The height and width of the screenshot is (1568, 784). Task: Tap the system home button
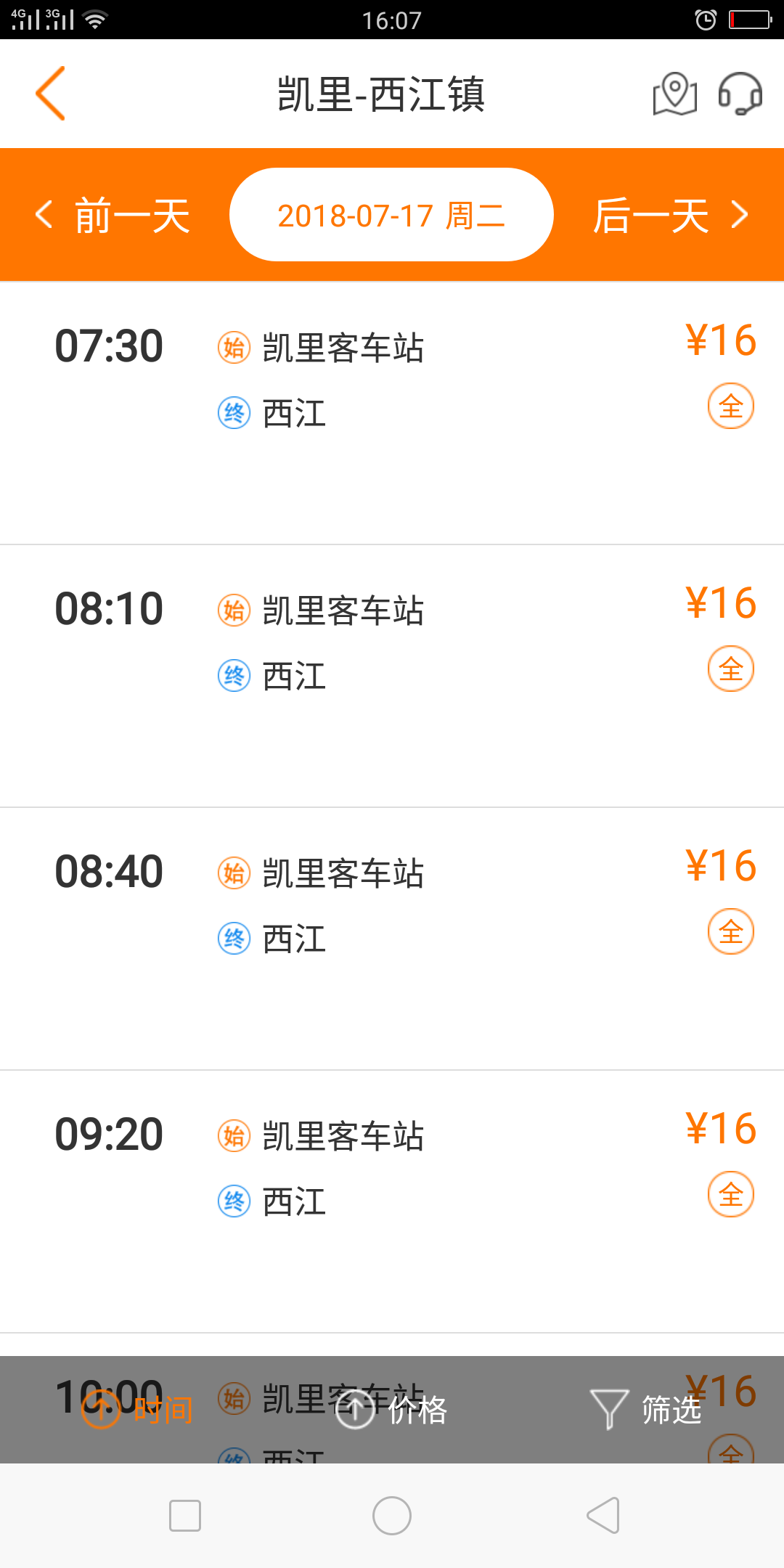pos(392,1516)
